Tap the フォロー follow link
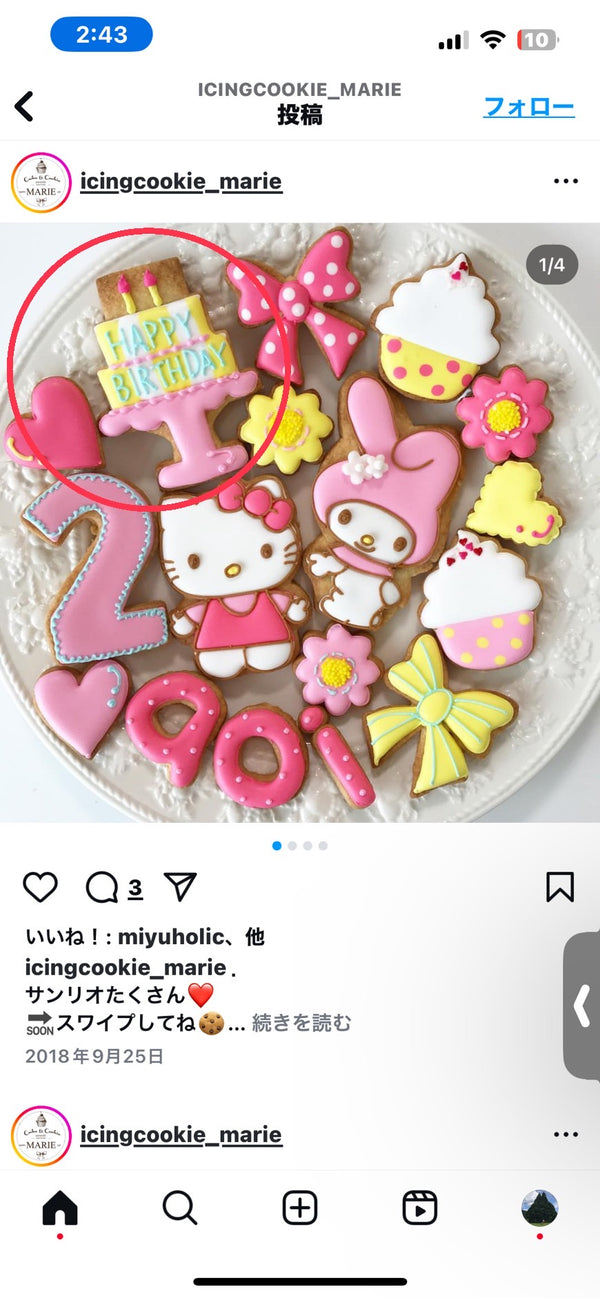The height and width of the screenshot is (1298, 600). 529,107
